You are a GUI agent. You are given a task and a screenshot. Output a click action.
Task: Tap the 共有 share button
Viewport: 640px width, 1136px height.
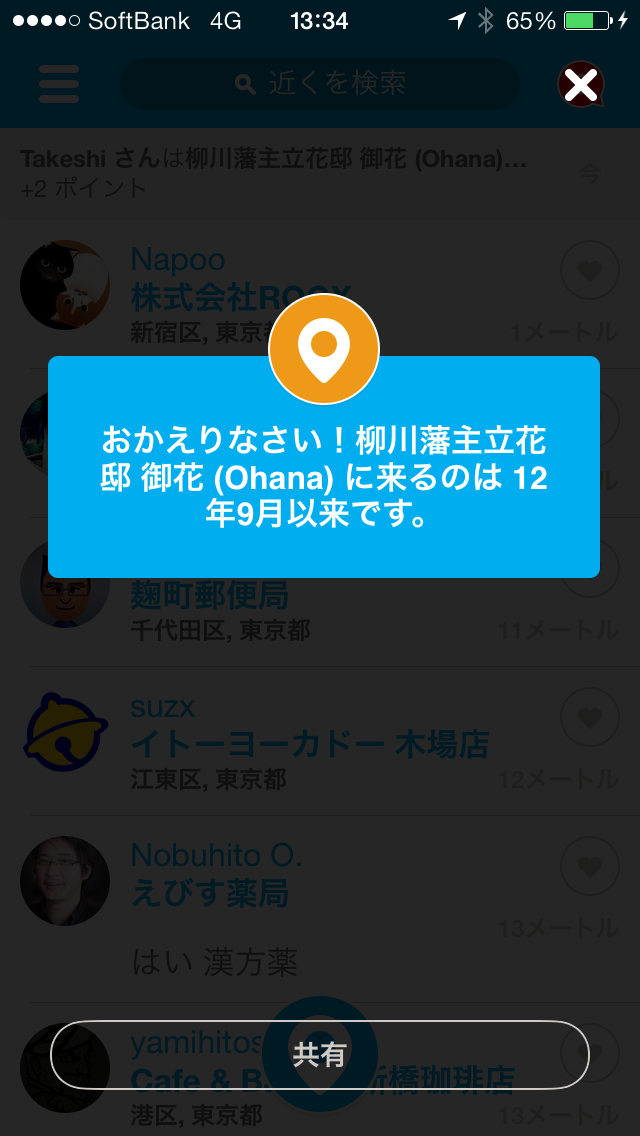coord(320,1054)
